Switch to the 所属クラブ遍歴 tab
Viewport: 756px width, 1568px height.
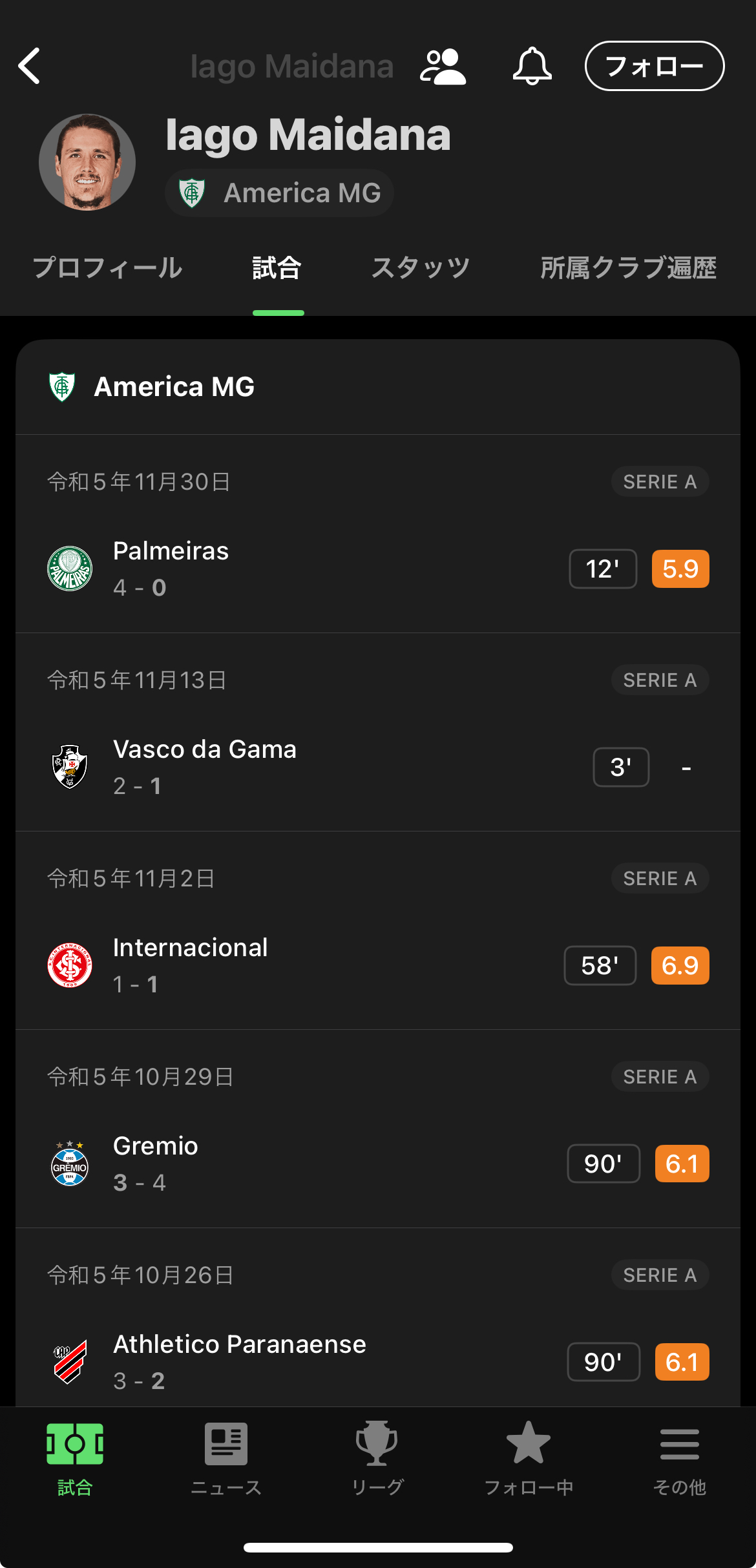point(628,268)
